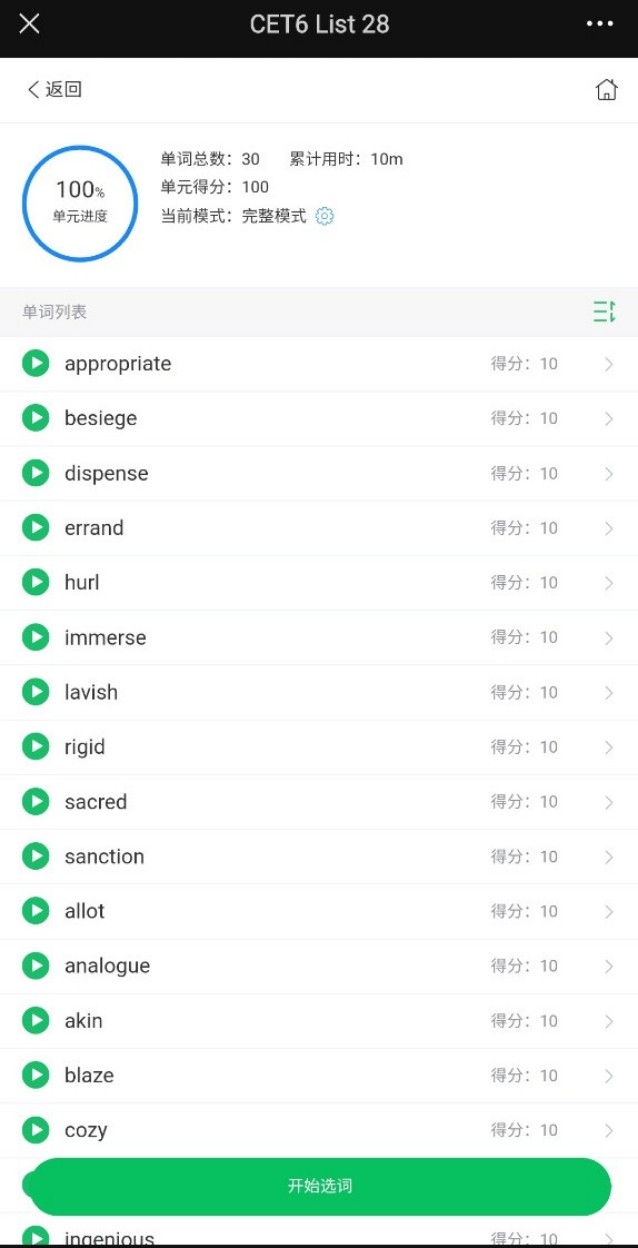Play audio for sacred
Viewport: 638px width, 1248px height.
pos(36,801)
